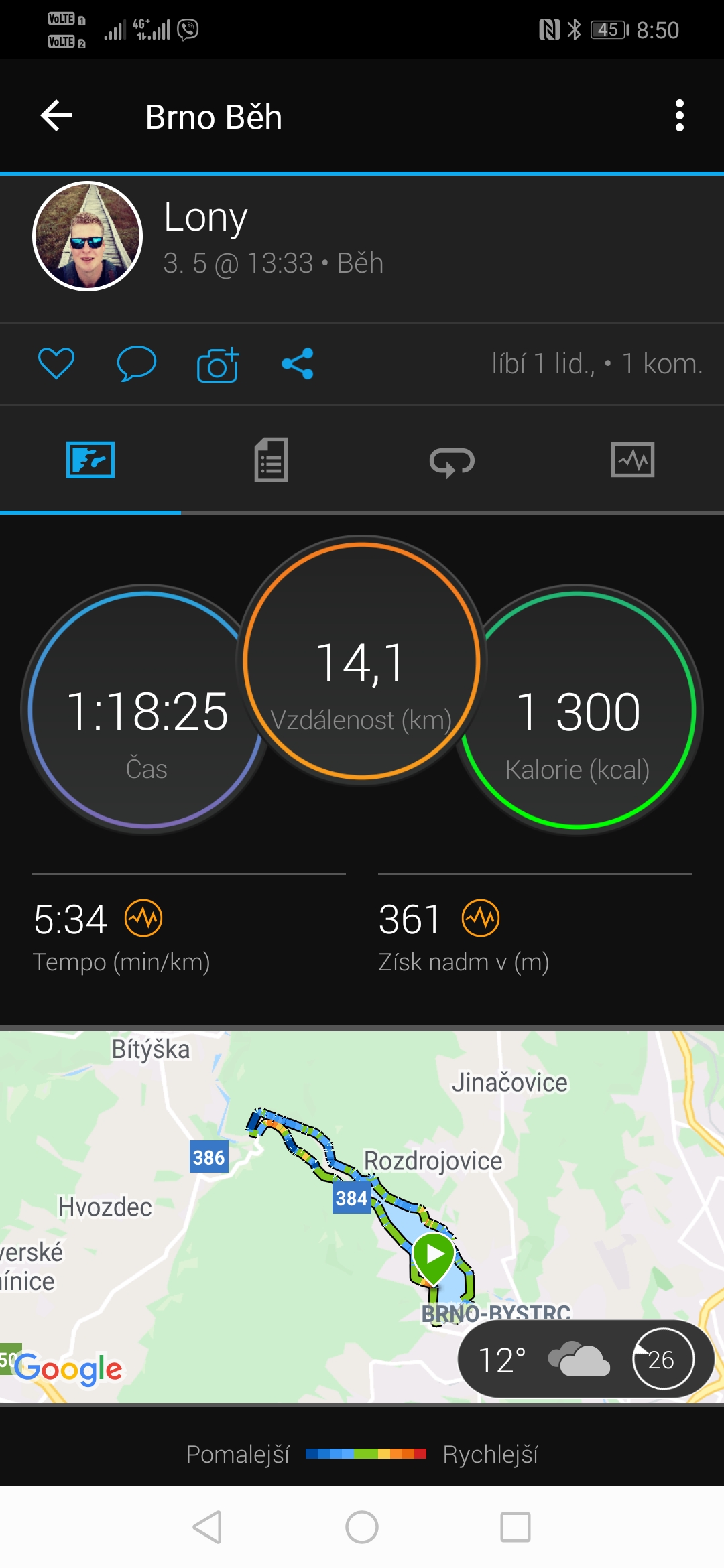Image resolution: width=724 pixels, height=1568 pixels.
Task: Tap the system home button
Action: [x=362, y=1527]
